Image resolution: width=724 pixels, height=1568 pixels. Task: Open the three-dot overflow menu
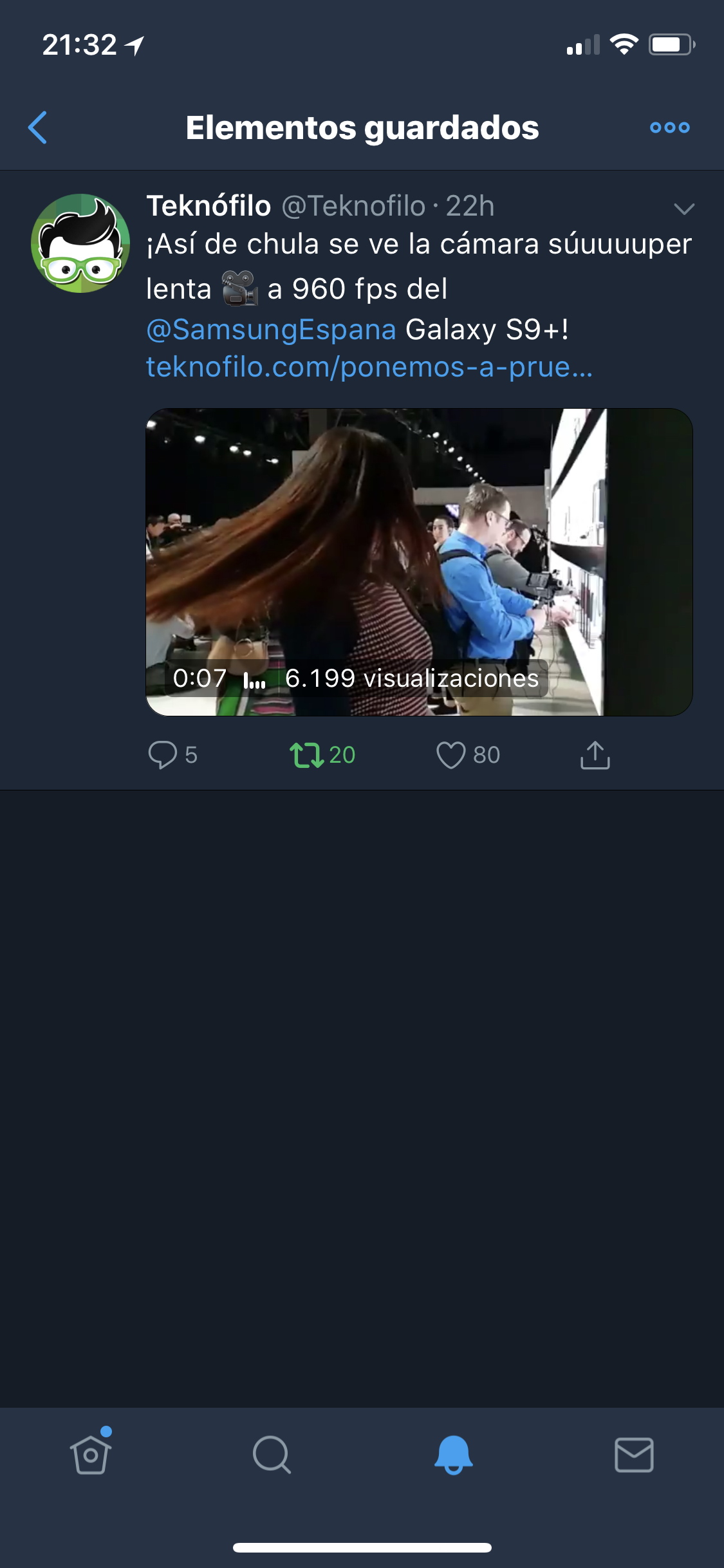point(669,127)
